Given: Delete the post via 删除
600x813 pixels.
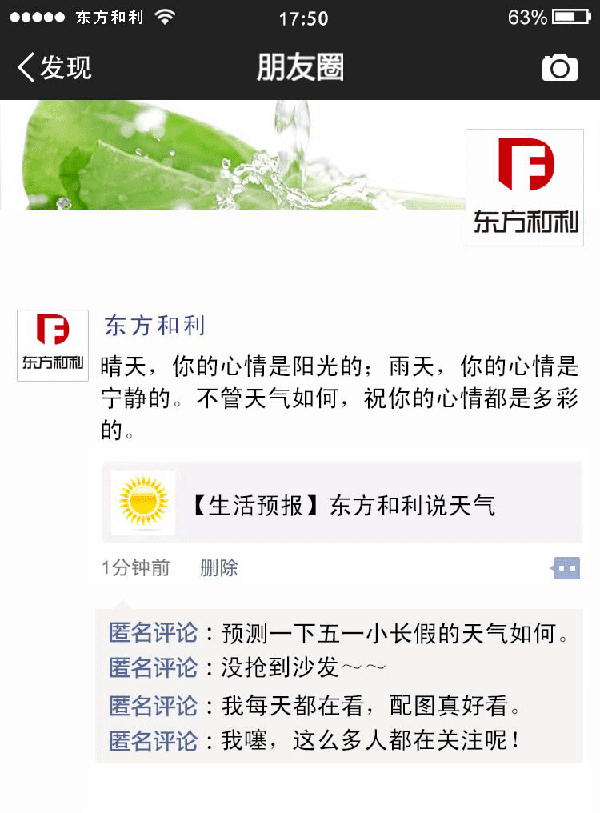Looking at the screenshot, I should 219,568.
